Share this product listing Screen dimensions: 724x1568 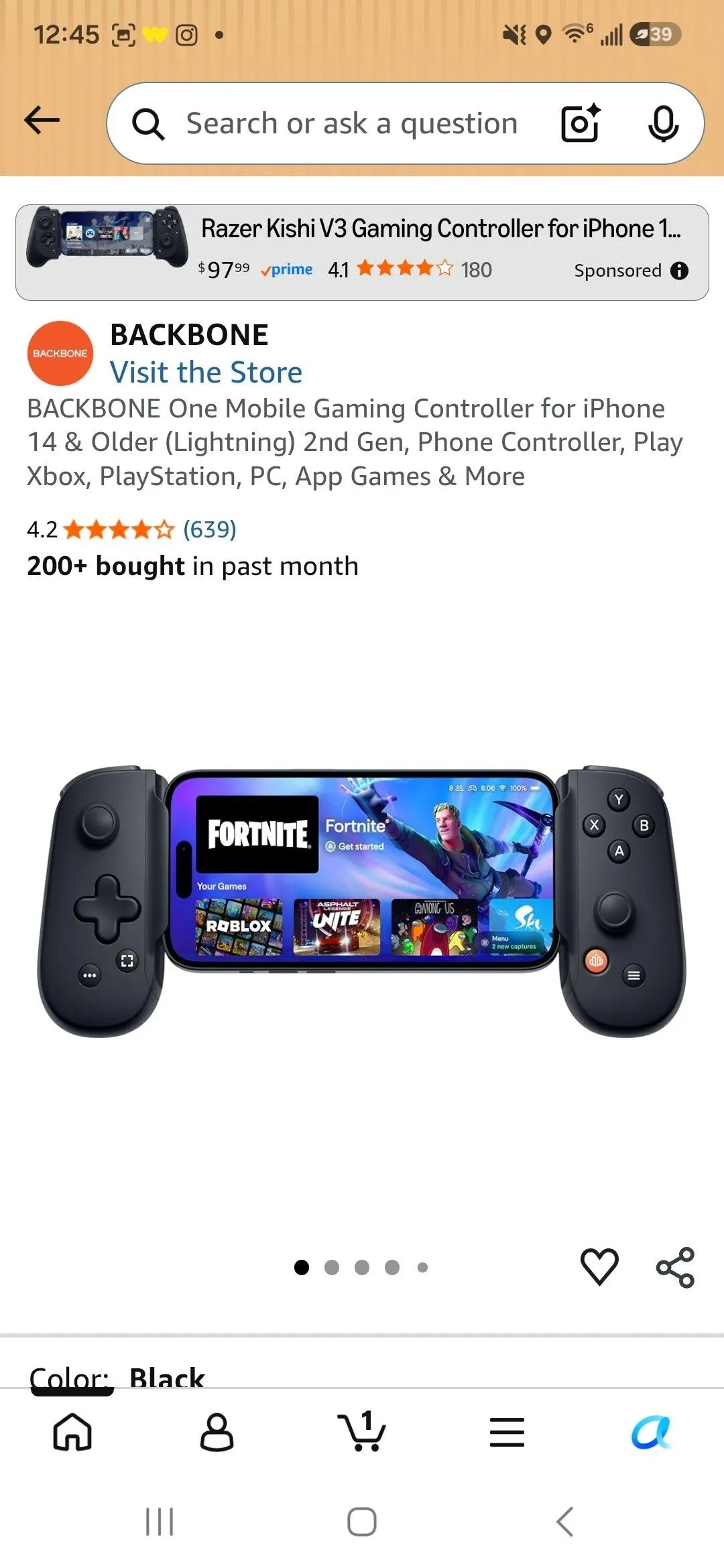[x=675, y=1267]
